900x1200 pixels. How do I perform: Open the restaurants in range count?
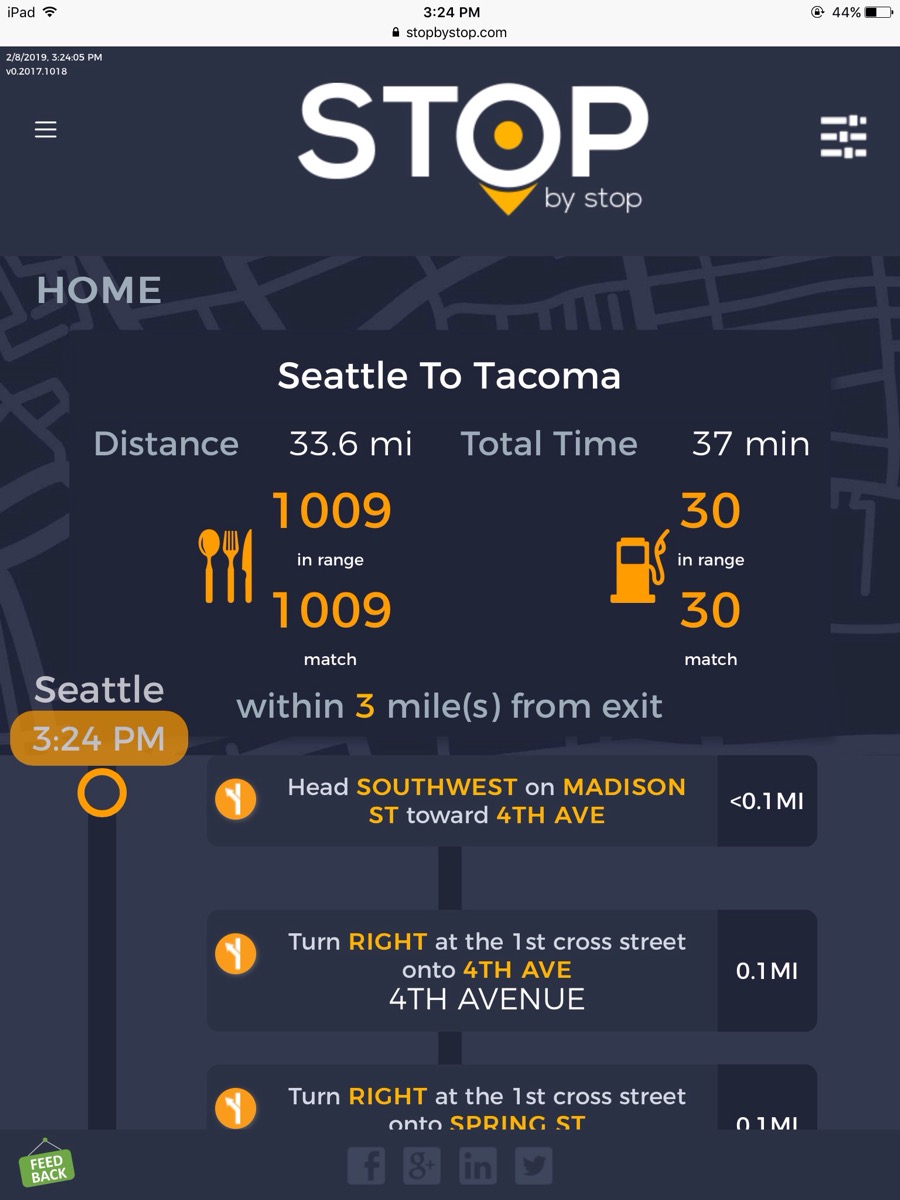click(331, 512)
